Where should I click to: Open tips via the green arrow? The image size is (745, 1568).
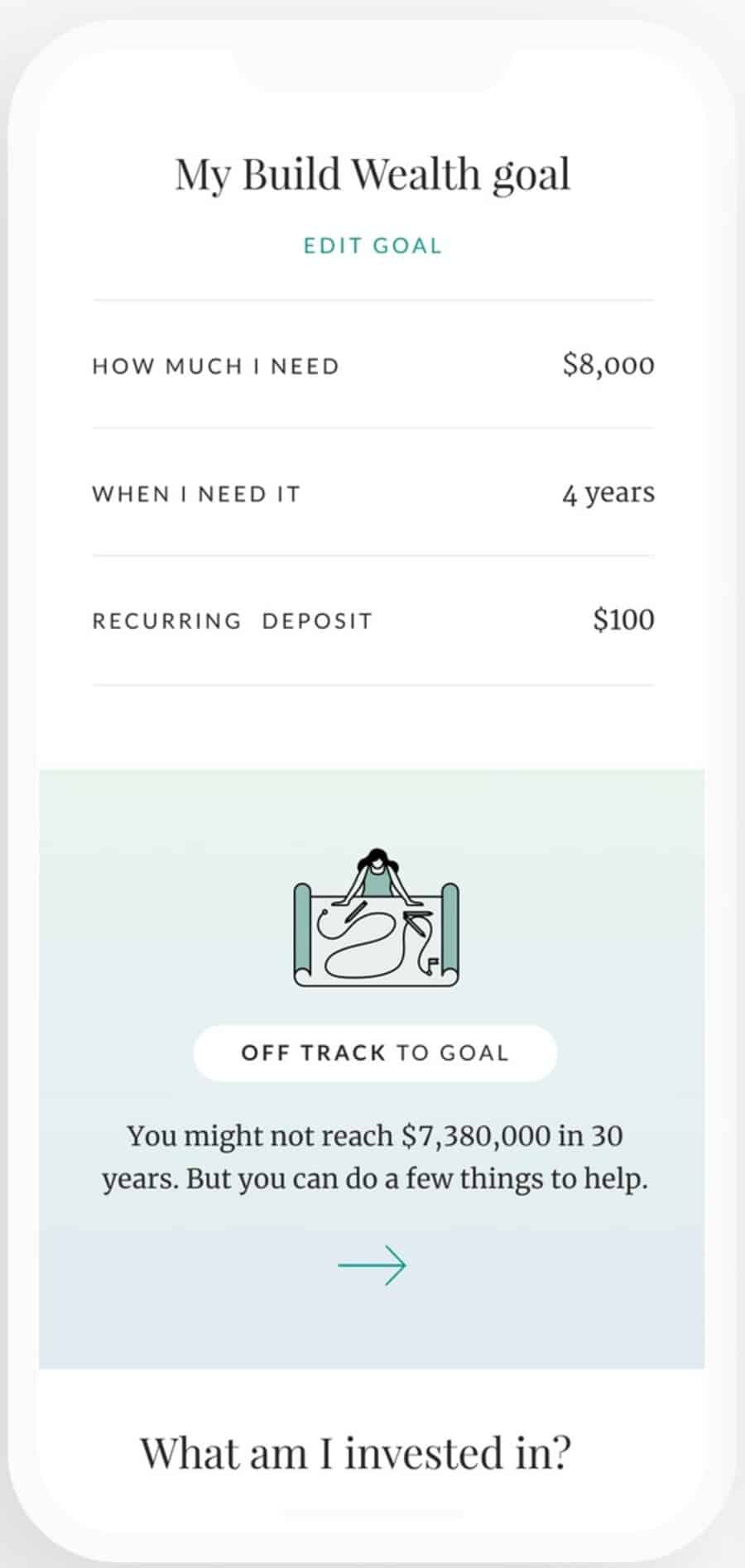372,1265
